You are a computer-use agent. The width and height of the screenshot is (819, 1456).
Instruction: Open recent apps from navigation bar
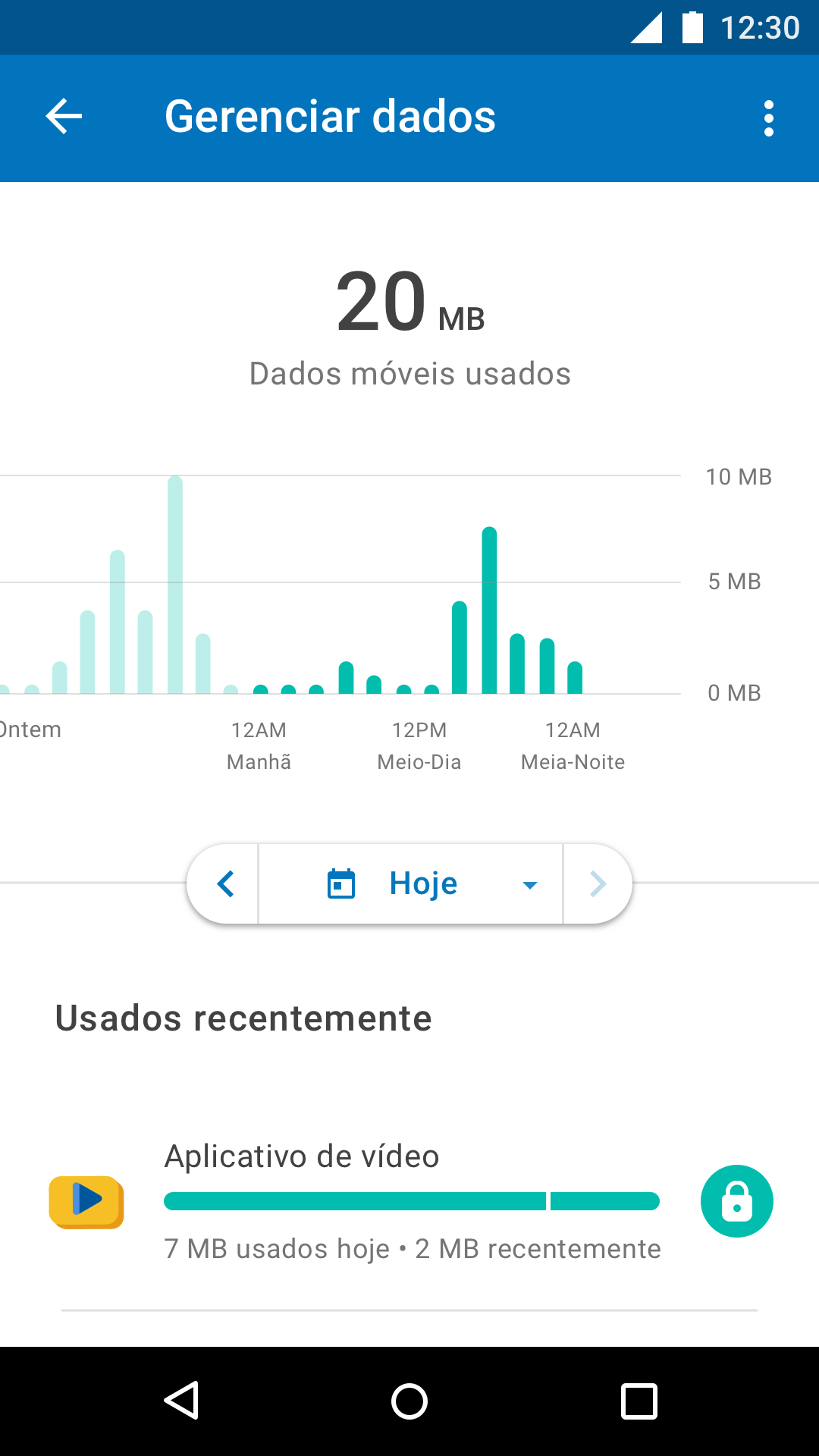[639, 1401]
